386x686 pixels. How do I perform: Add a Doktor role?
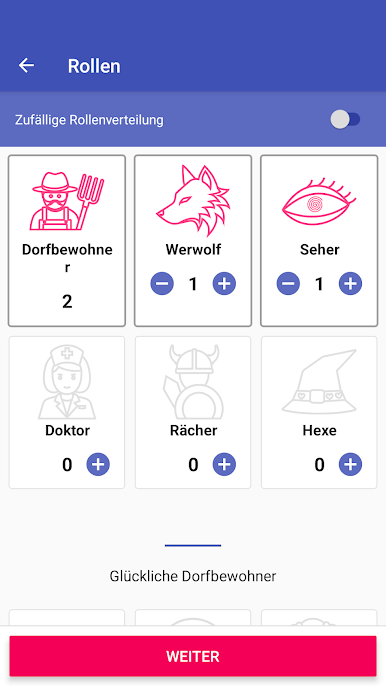point(98,464)
